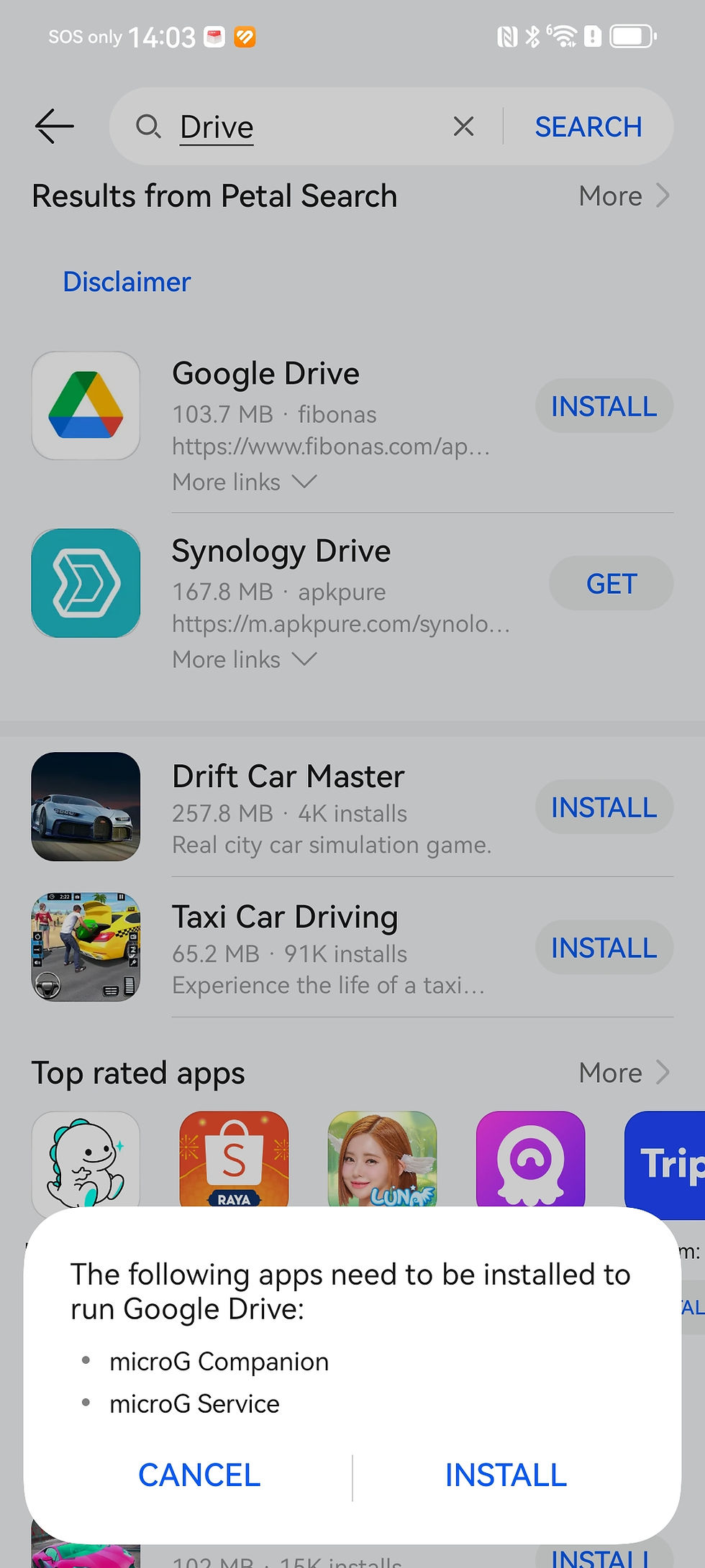This screenshot has height=1568, width=705.
Task: Cancel installing the microG apps
Action: (199, 1475)
